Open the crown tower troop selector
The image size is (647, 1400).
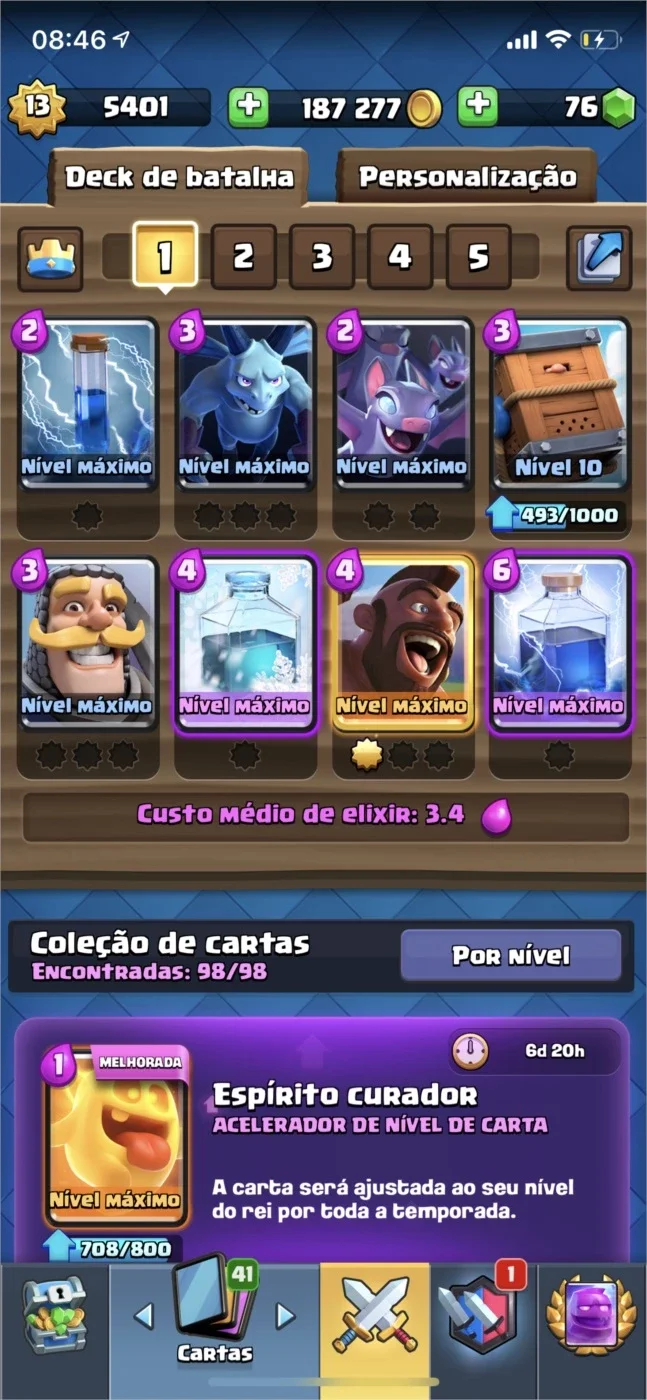click(x=50, y=257)
